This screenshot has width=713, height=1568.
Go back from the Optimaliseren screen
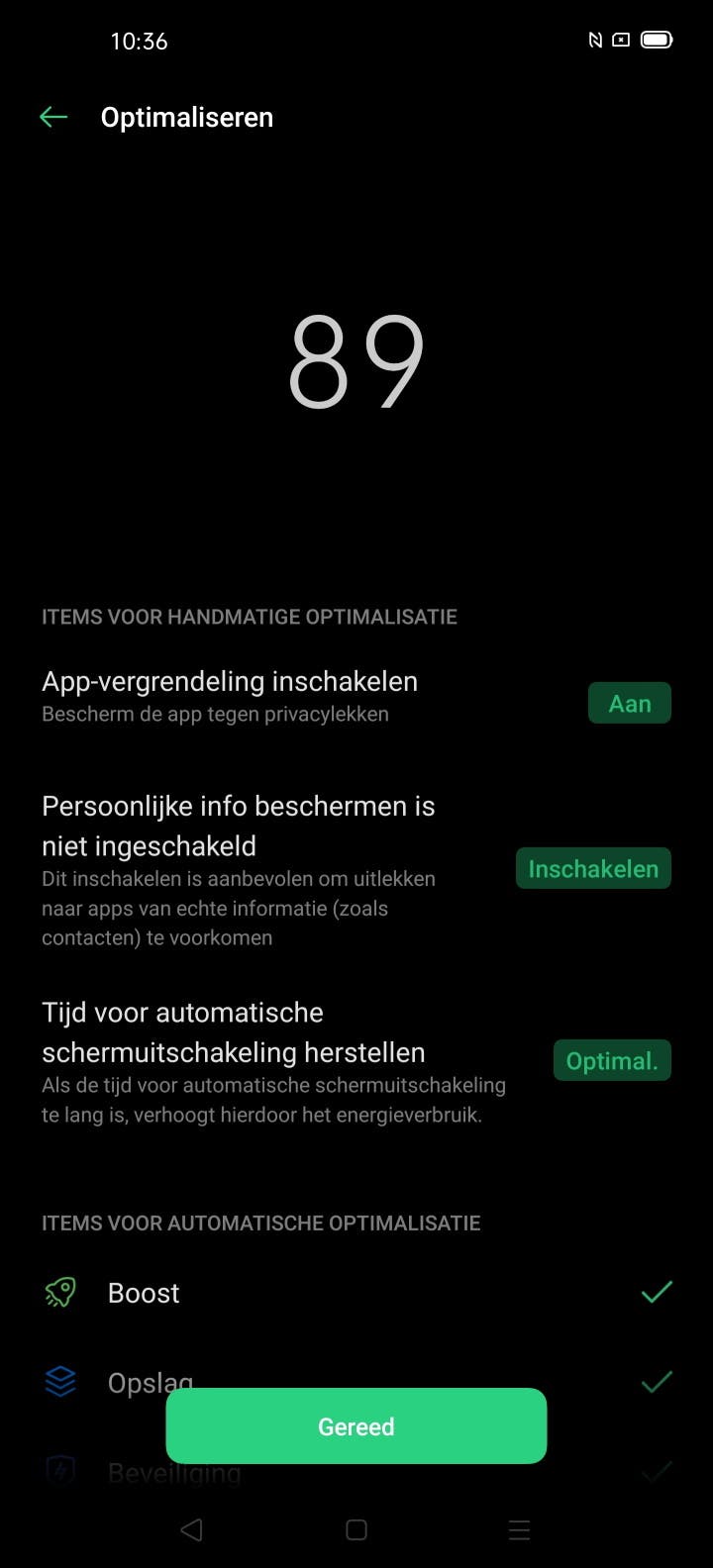point(53,118)
